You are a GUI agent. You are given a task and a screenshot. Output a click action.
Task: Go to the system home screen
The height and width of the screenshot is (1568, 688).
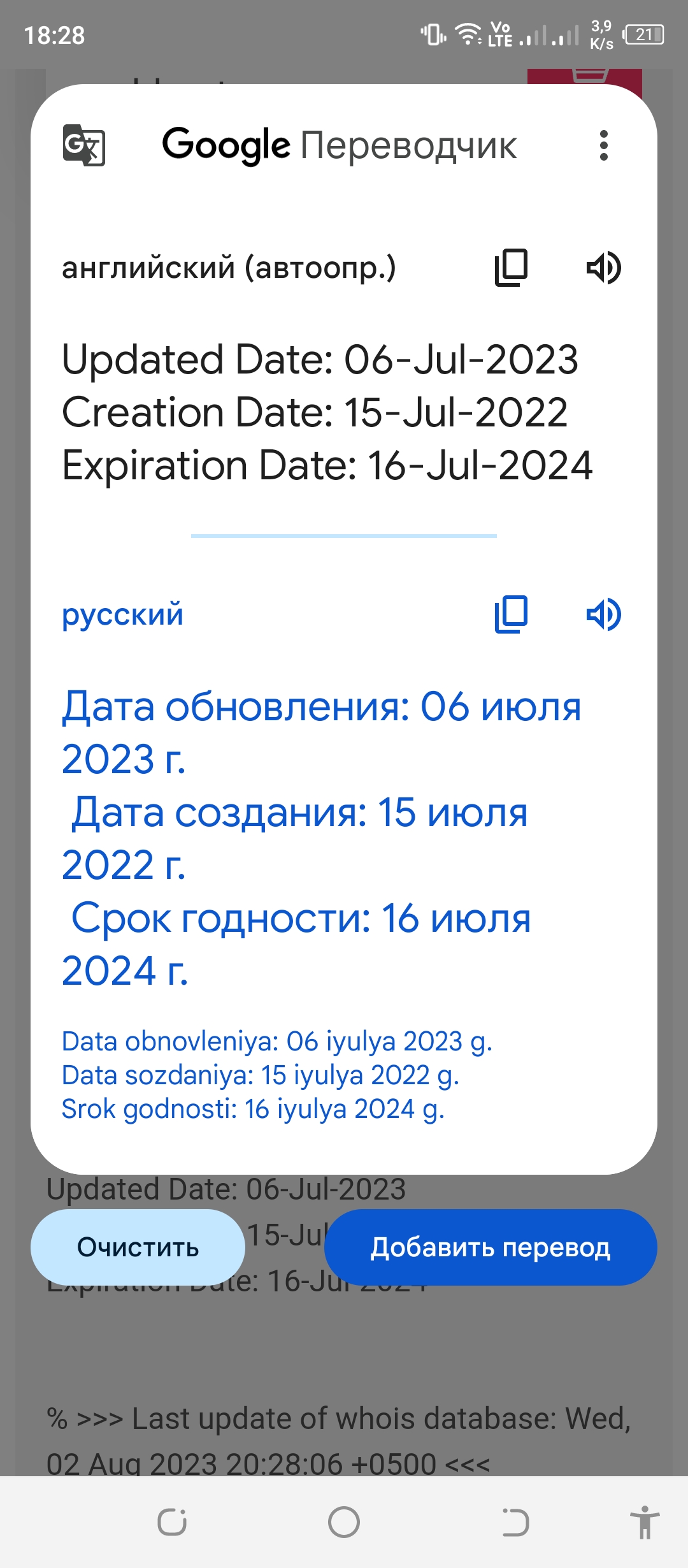coord(344,1523)
